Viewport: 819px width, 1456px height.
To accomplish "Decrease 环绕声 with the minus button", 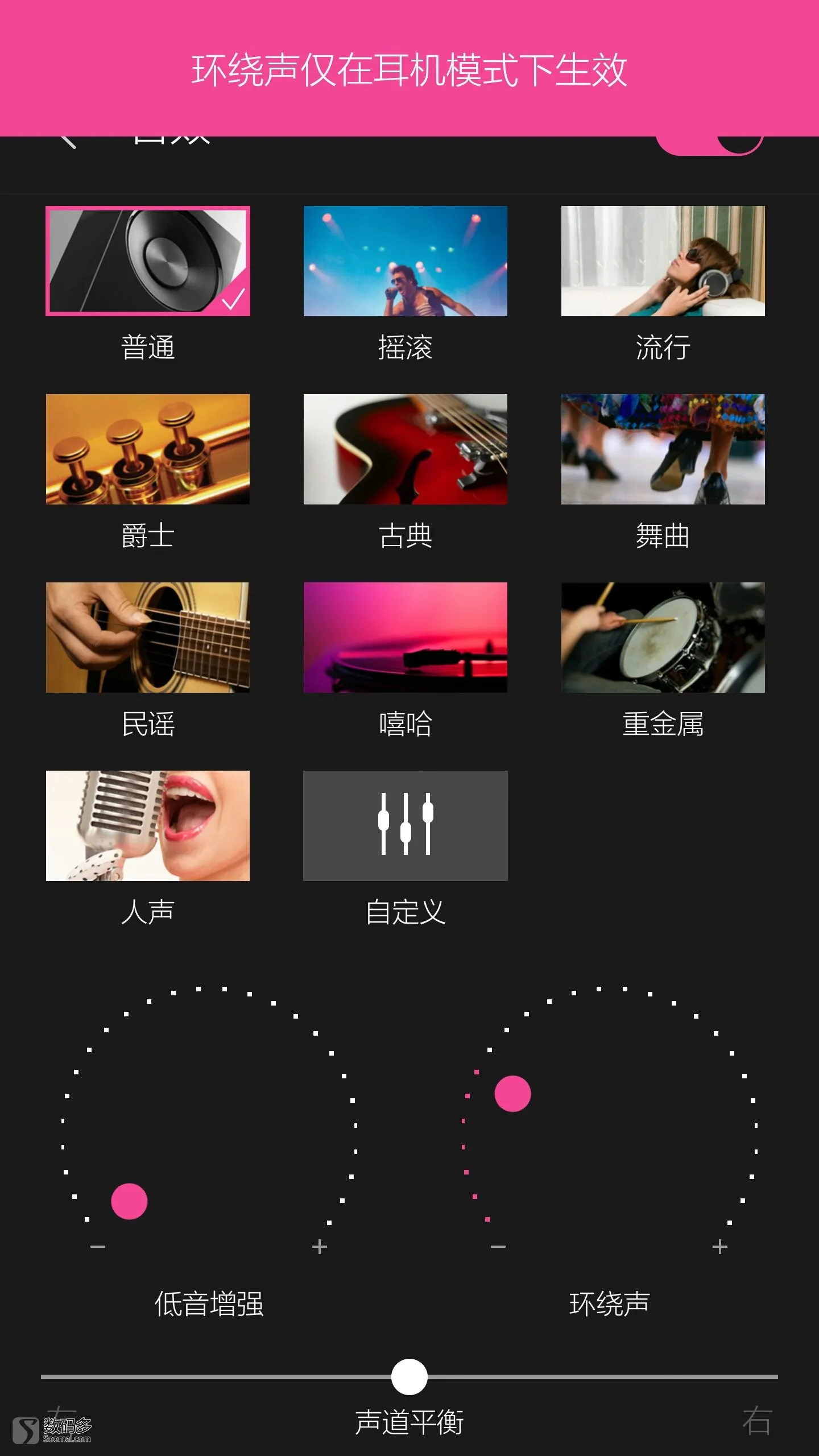I will tap(498, 1247).
